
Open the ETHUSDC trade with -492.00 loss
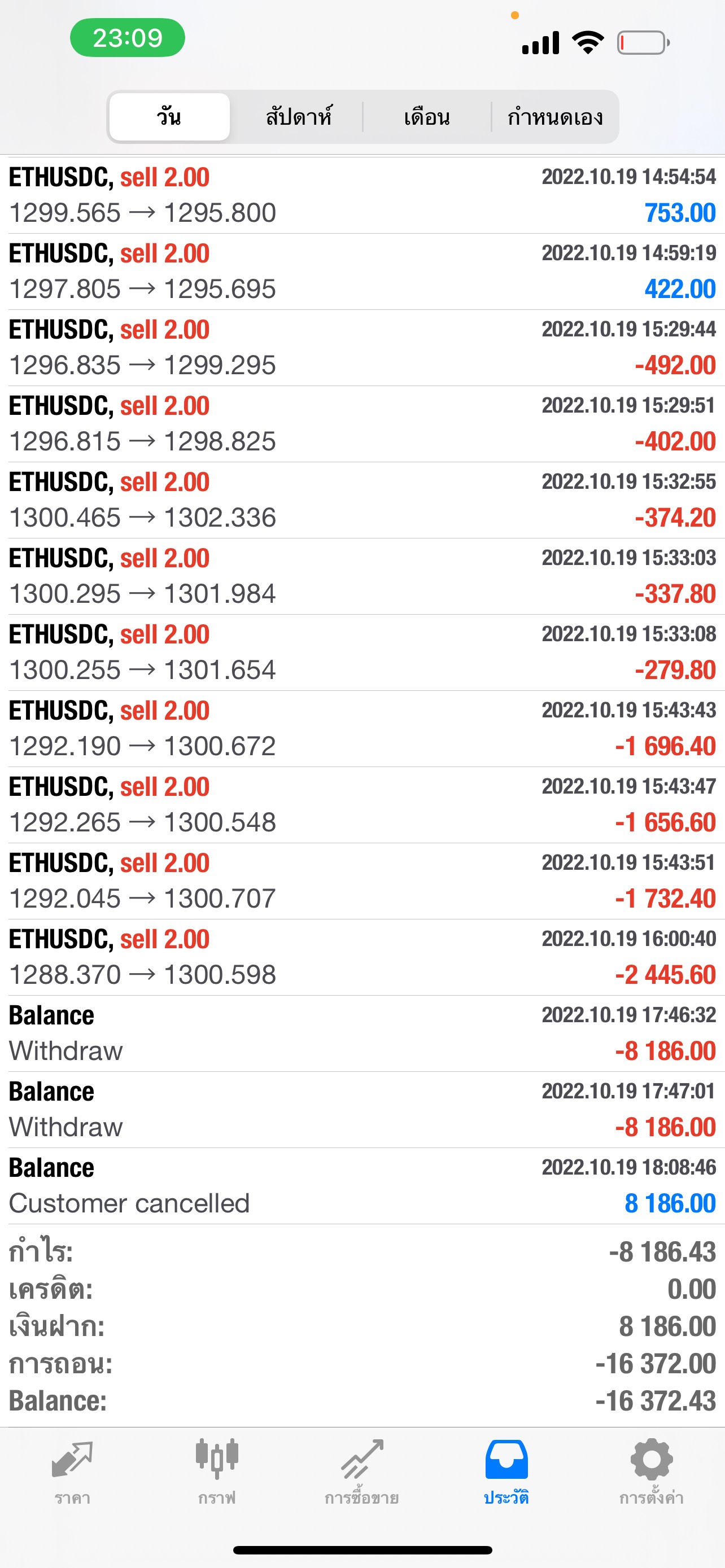(x=362, y=348)
